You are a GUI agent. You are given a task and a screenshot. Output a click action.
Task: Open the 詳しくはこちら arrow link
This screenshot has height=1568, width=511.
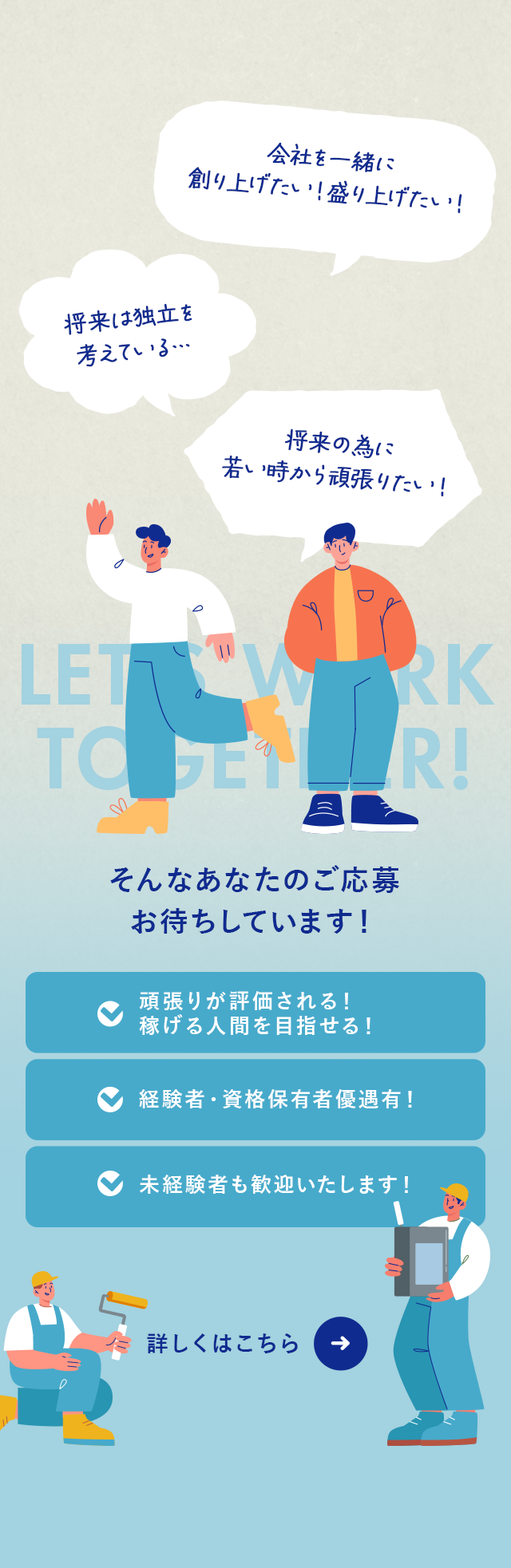(340, 1343)
